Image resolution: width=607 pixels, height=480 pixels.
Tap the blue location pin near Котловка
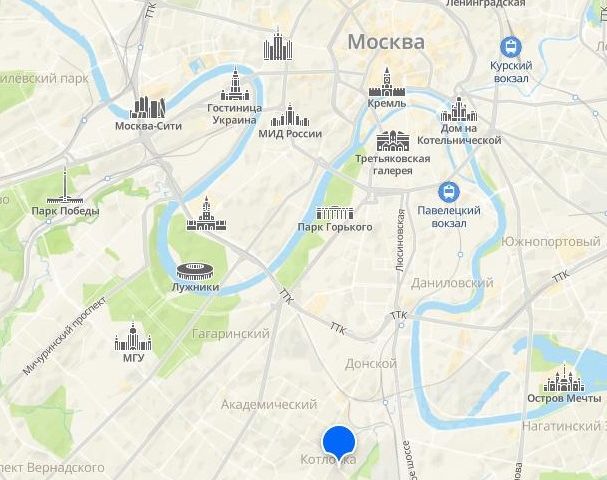click(340, 441)
